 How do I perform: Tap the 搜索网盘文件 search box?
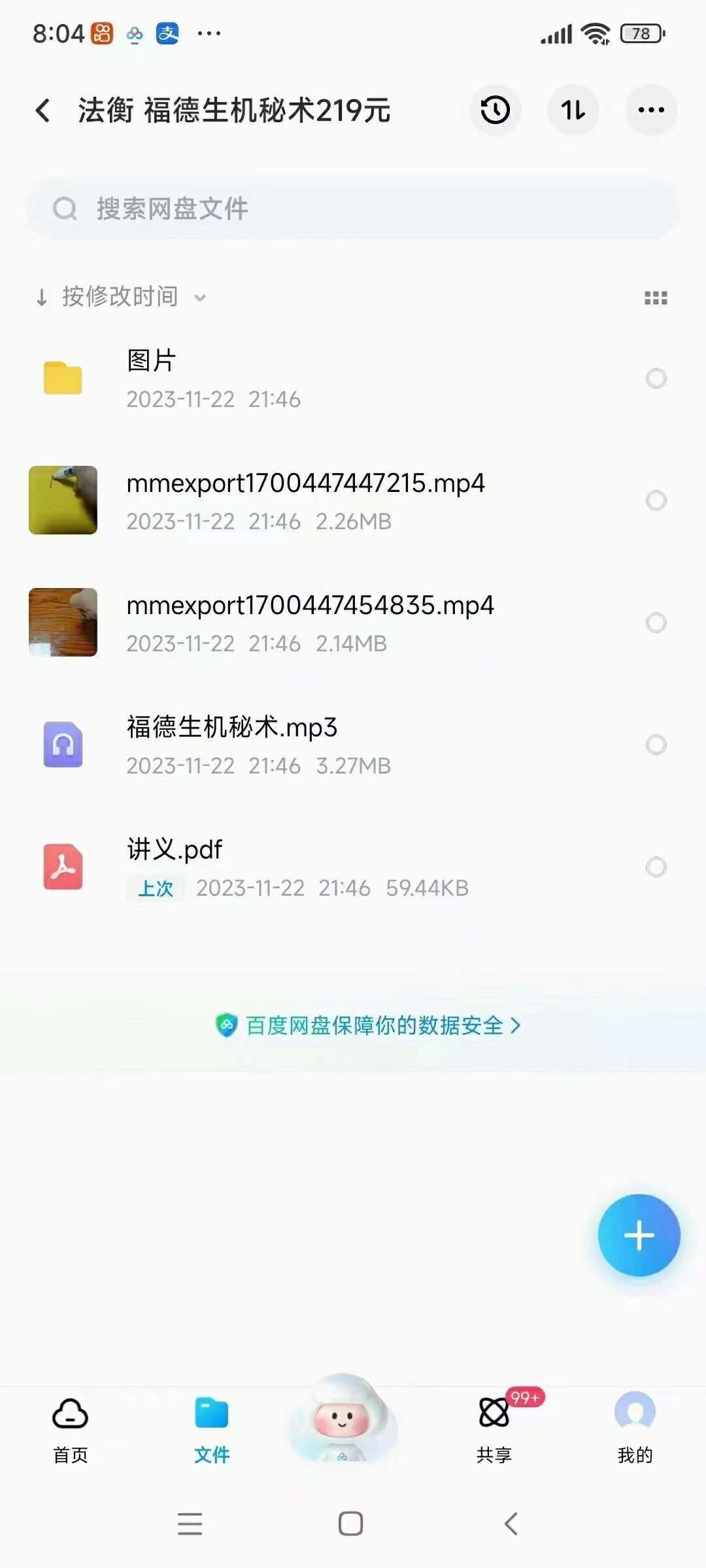point(353,209)
